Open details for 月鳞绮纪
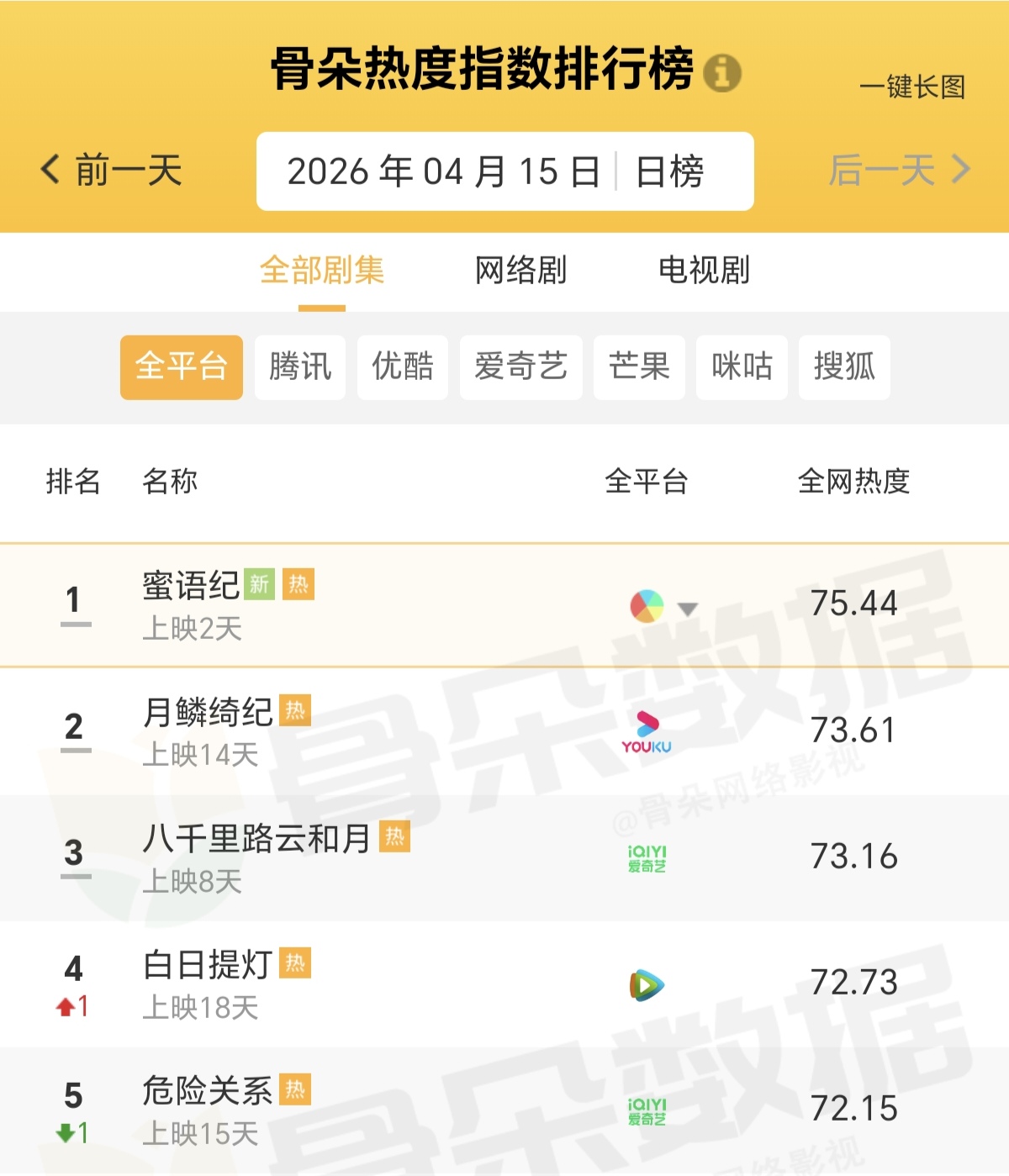The image size is (1009, 1176). tap(208, 713)
